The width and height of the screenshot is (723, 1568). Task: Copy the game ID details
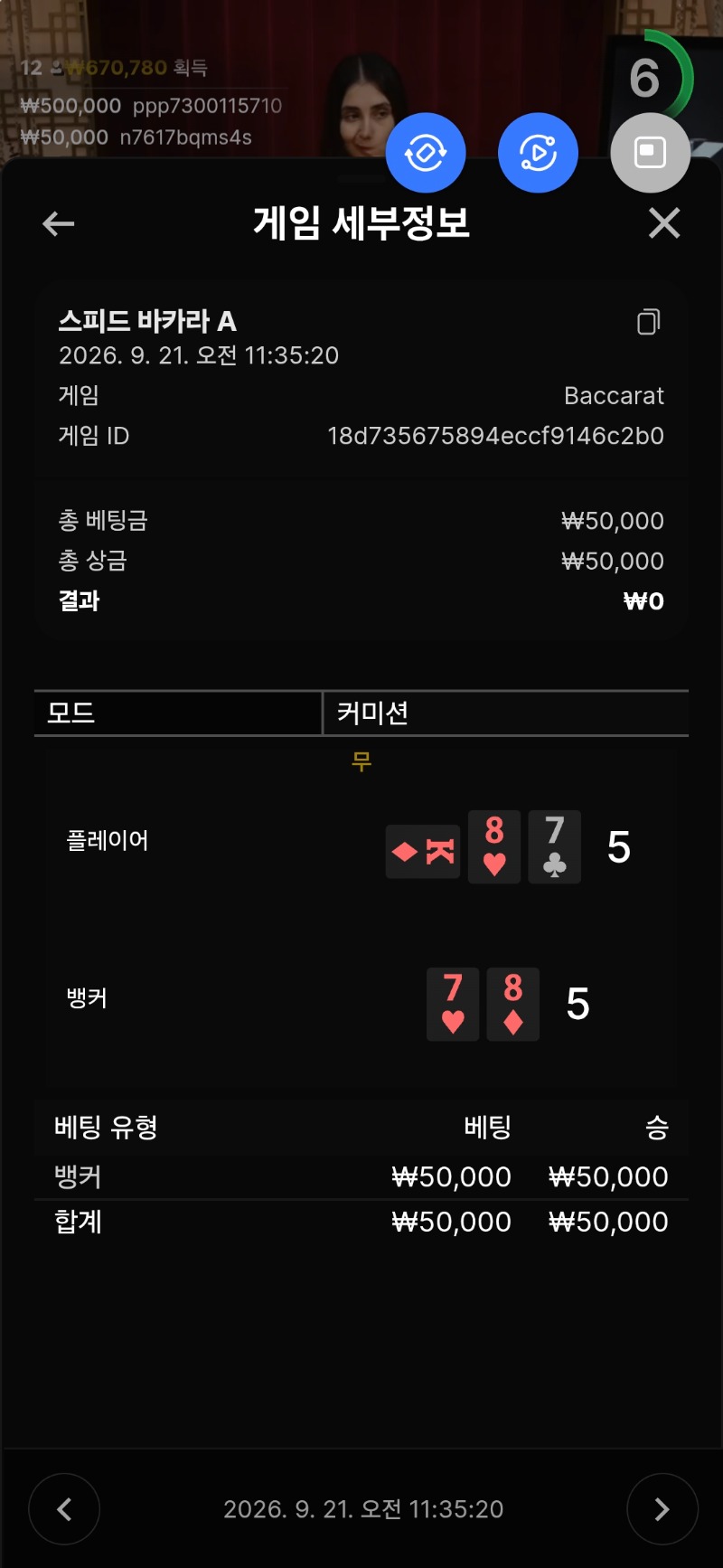click(649, 322)
